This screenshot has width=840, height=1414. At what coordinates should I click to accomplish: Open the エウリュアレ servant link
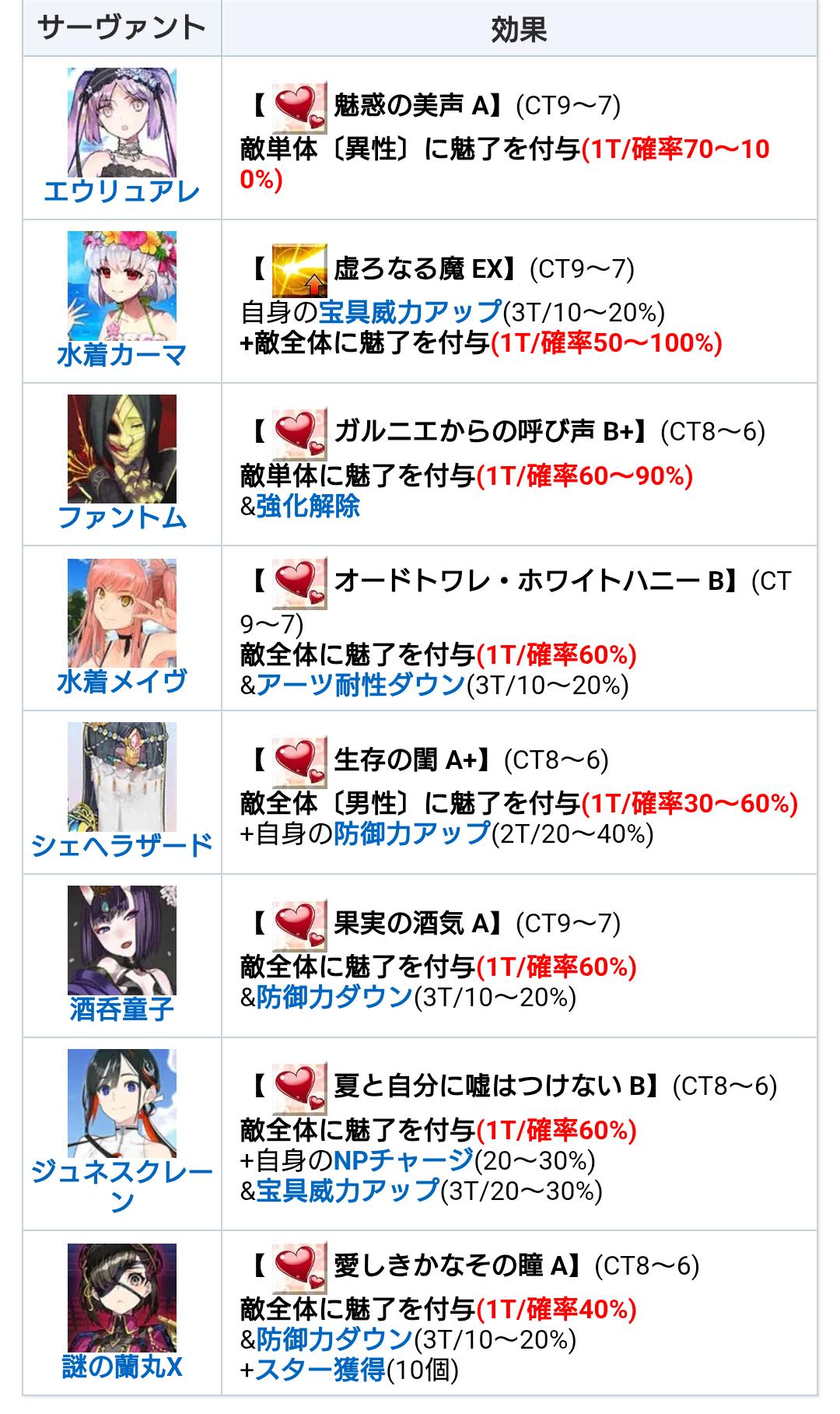click(121, 191)
